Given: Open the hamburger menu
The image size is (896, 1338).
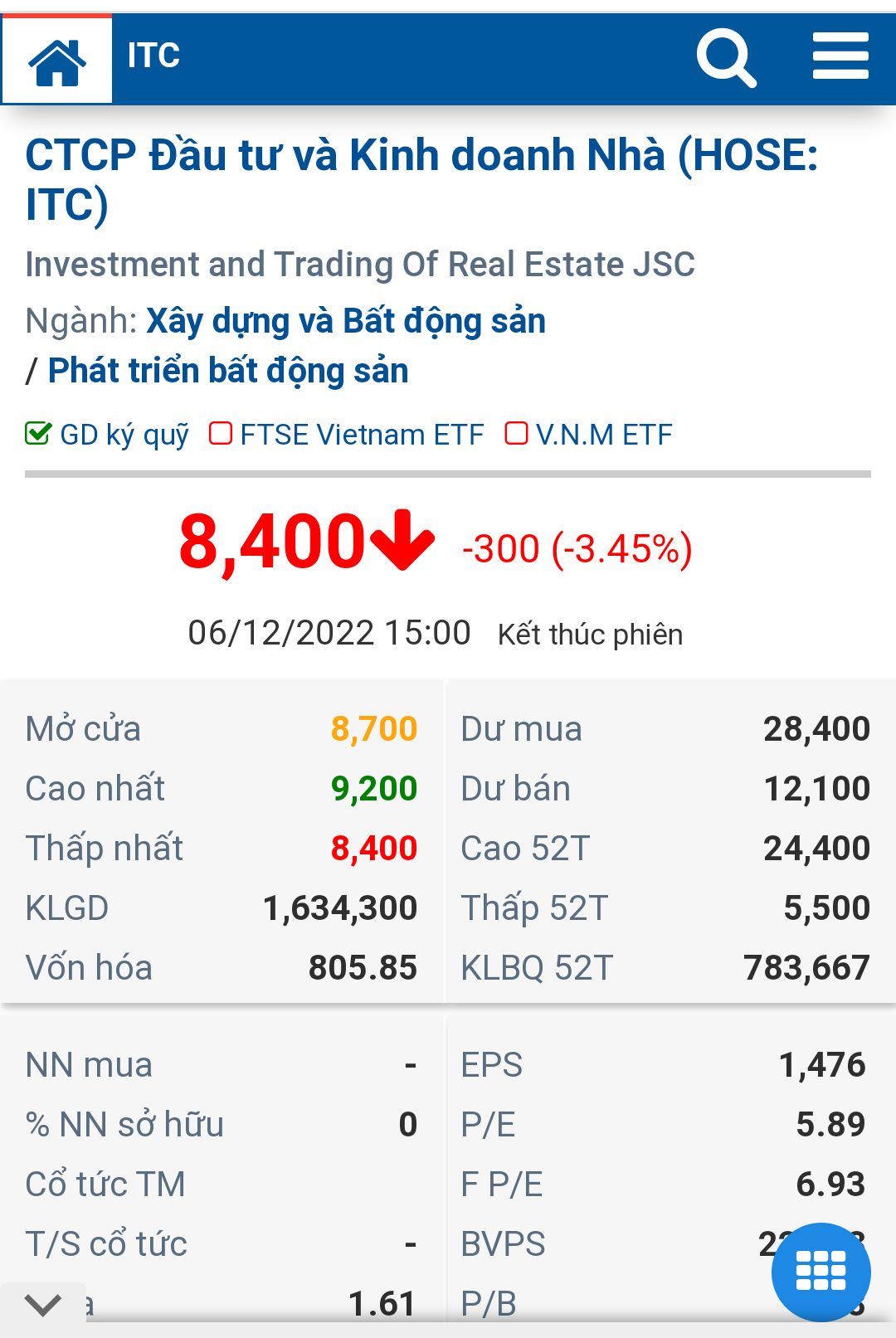Looking at the screenshot, I should click(840, 56).
